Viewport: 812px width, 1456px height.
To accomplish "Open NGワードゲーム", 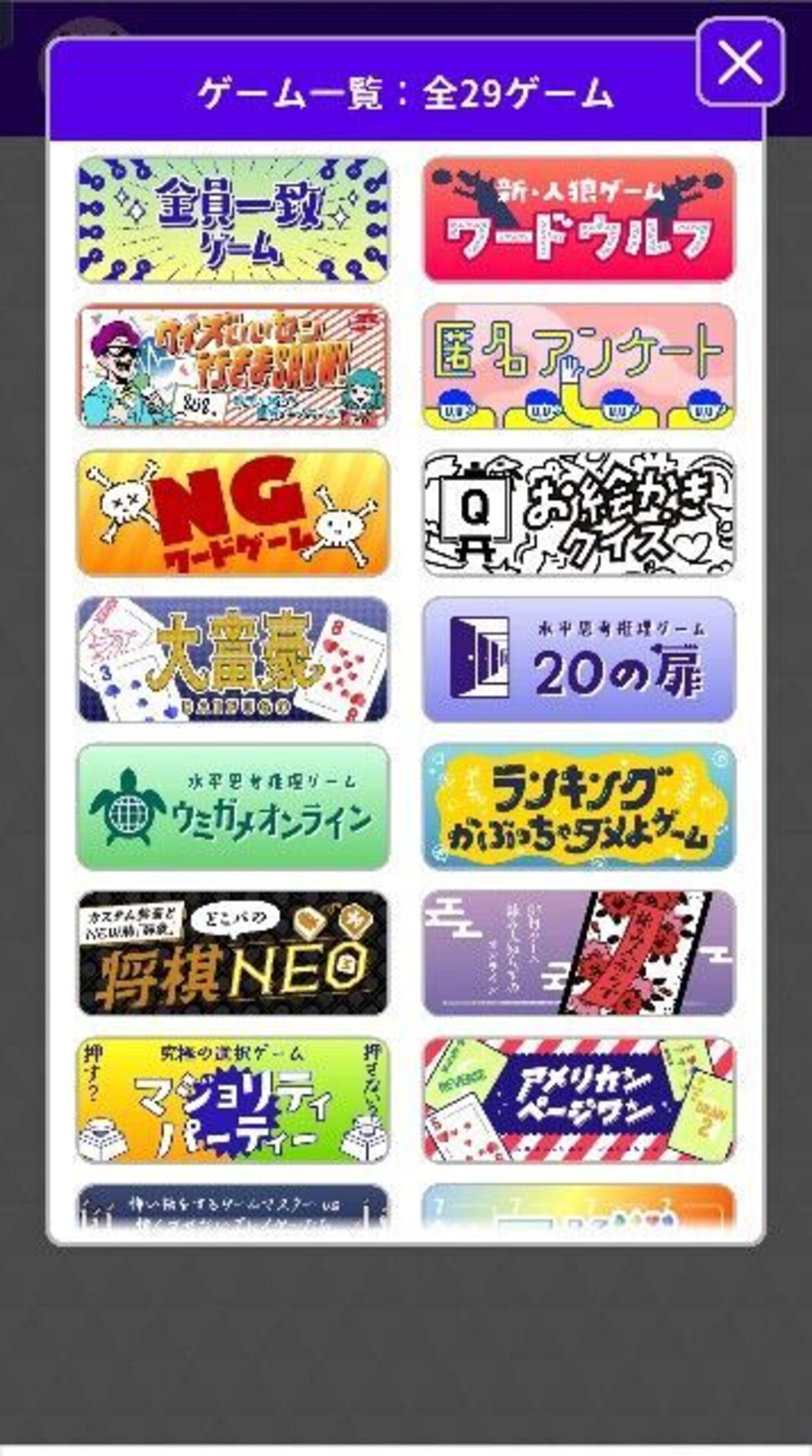I will pos(232,513).
